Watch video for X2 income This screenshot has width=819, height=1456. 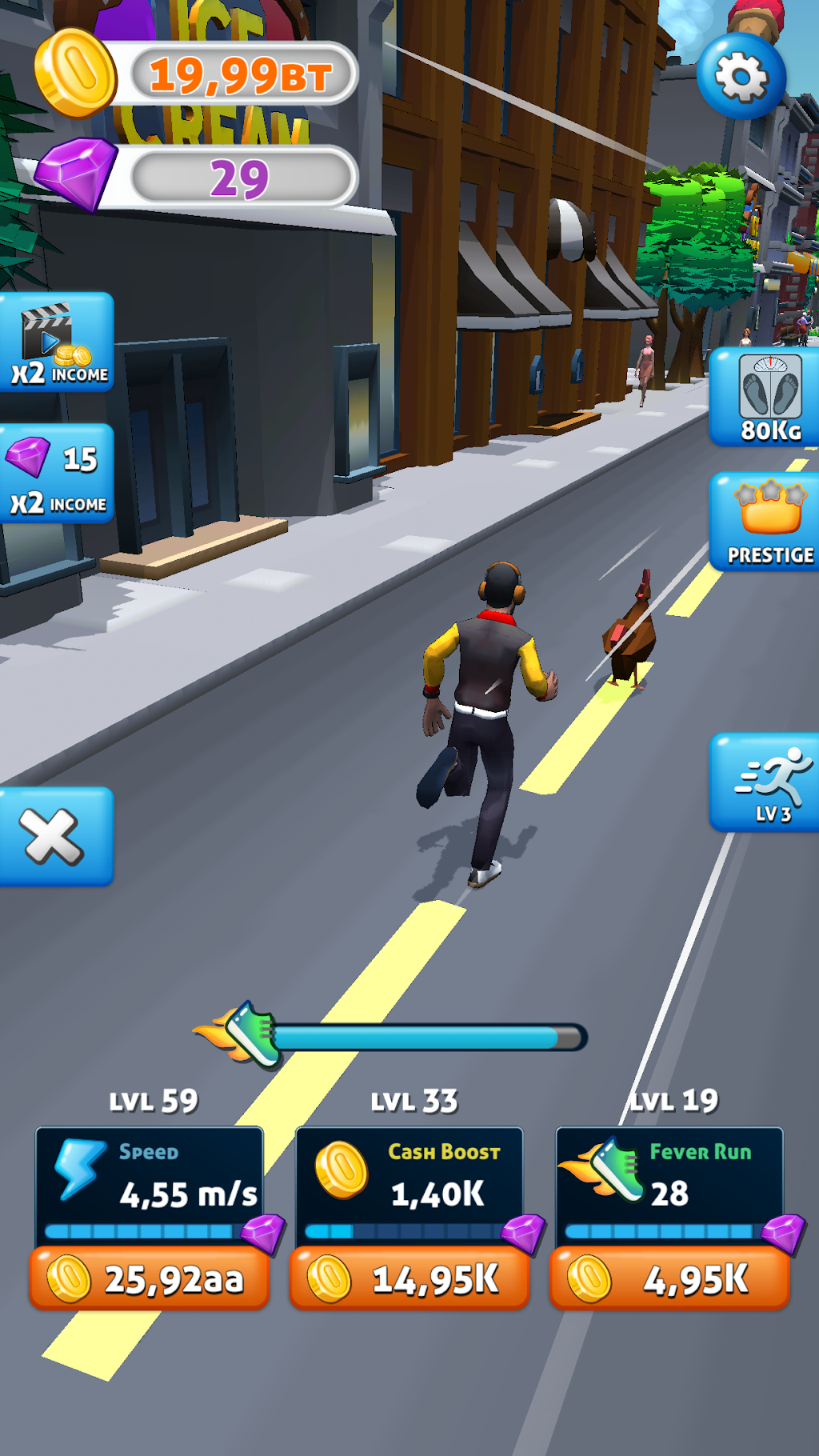(57, 342)
